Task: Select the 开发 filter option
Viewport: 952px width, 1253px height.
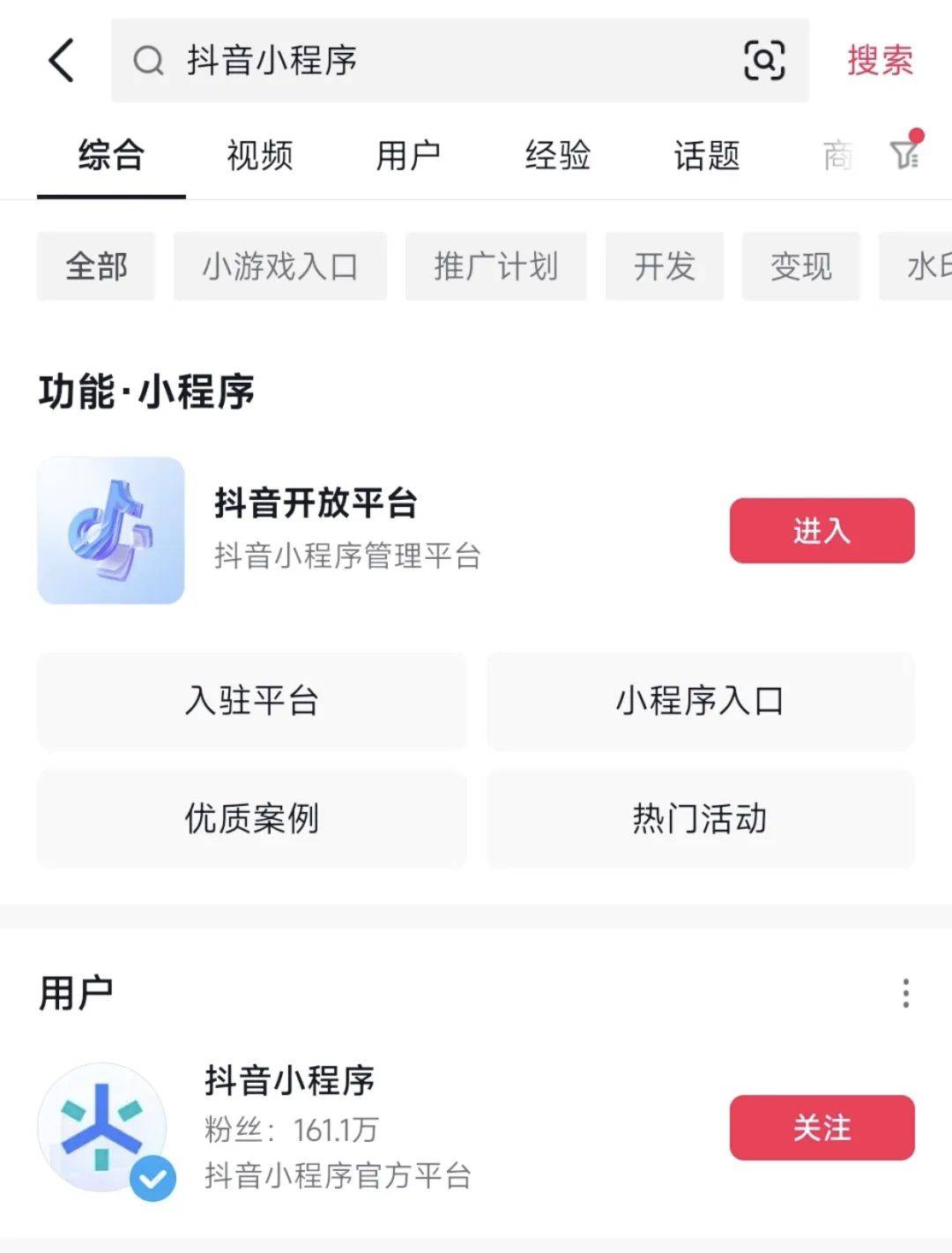Action: pyautogui.click(x=665, y=265)
